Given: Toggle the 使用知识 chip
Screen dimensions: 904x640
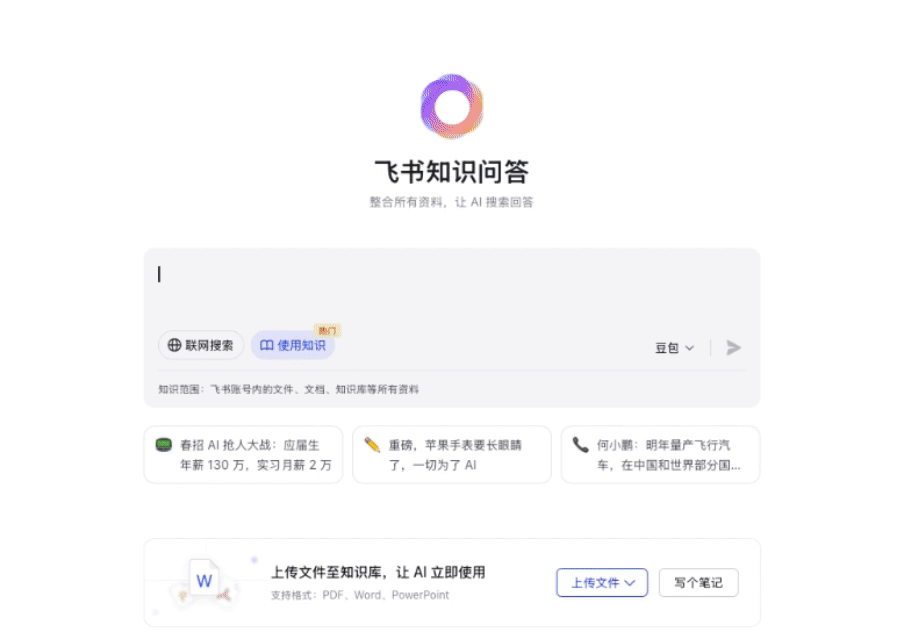Looking at the screenshot, I should tap(293, 345).
